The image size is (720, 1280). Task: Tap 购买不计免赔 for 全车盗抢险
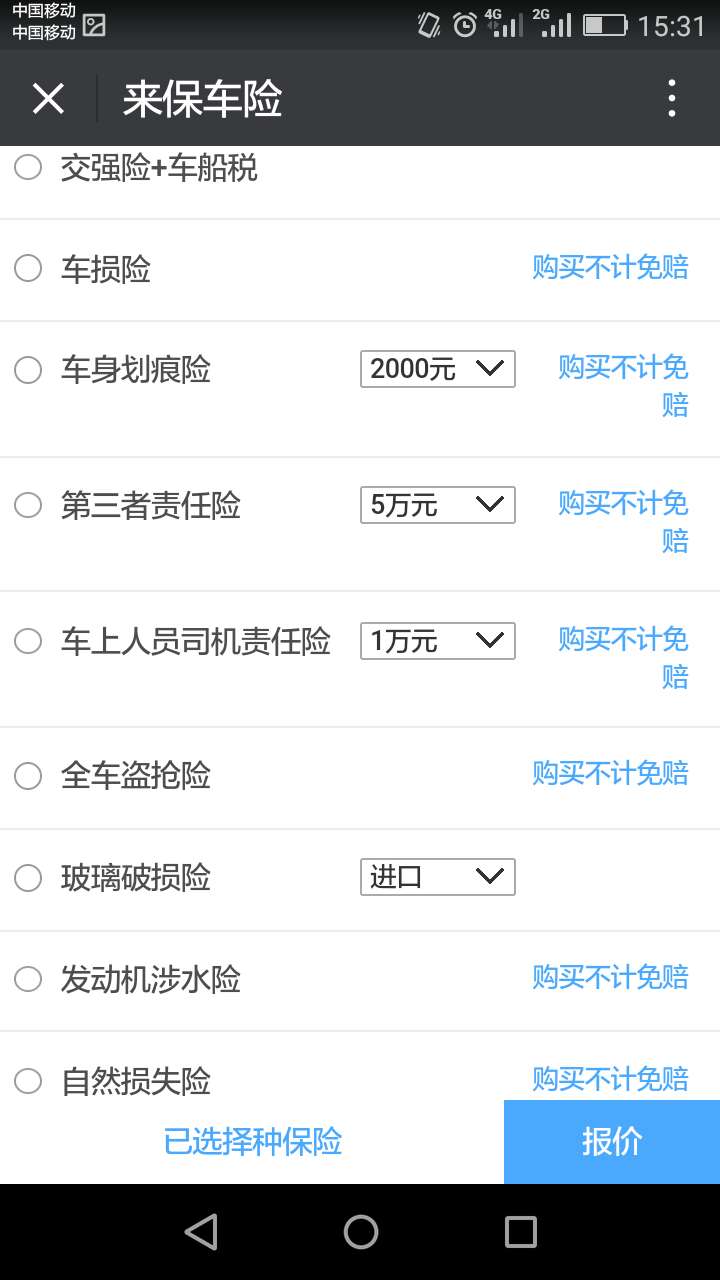pyautogui.click(x=610, y=773)
